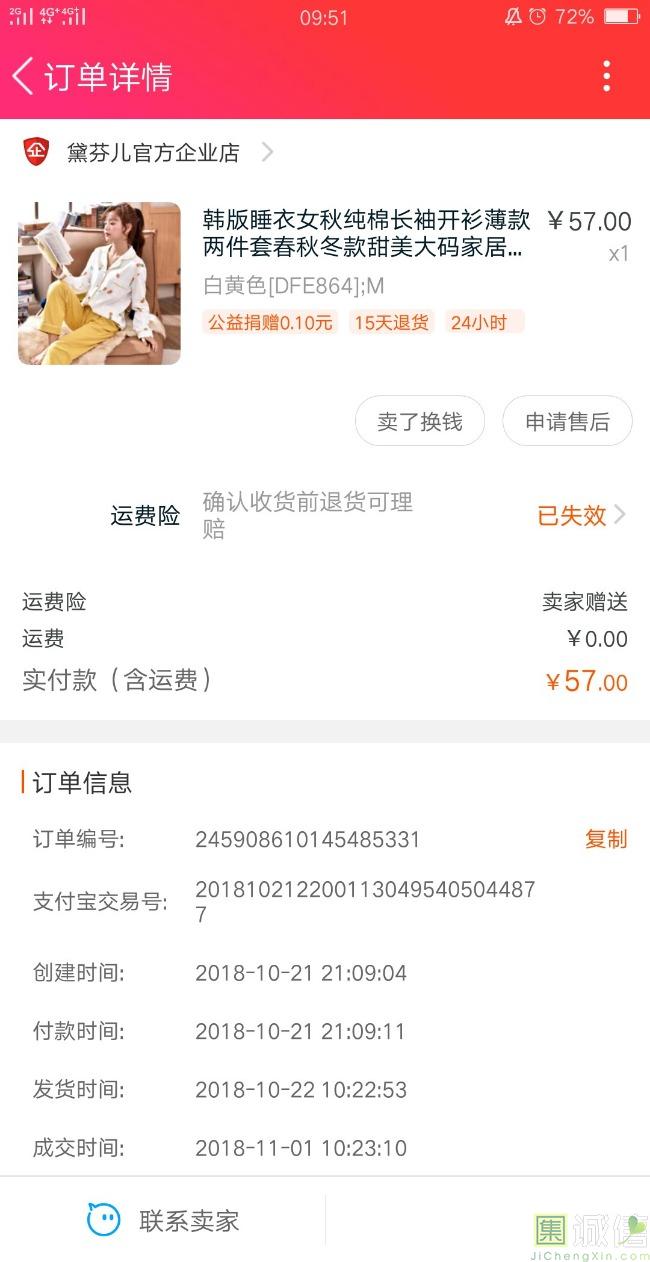Open the 运费险 已失效 details

581,515
